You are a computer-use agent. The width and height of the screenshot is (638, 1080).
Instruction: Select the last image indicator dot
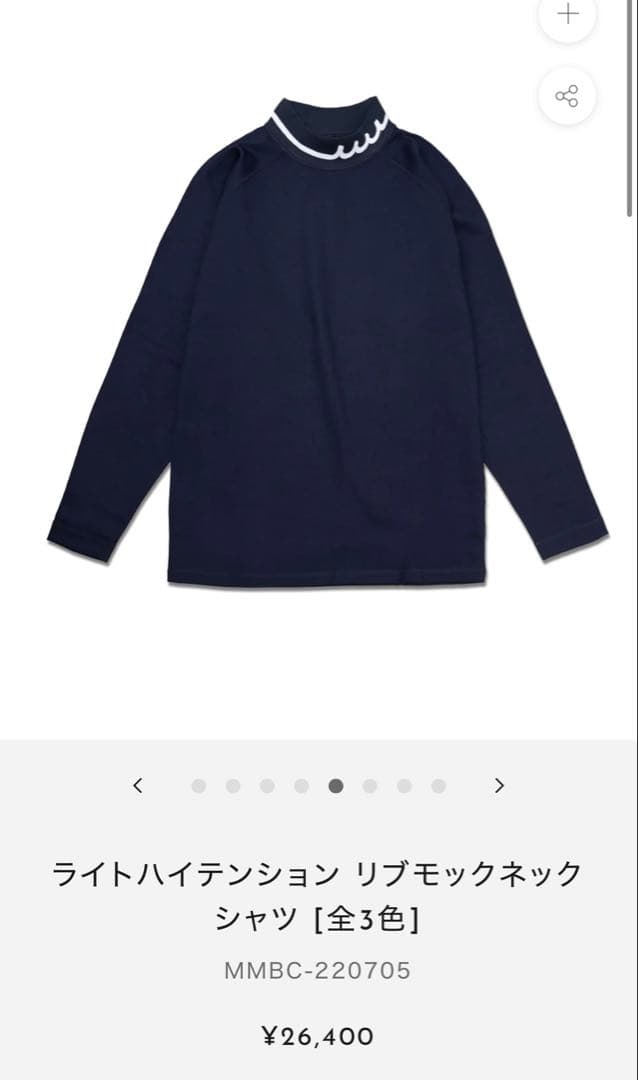(438, 786)
